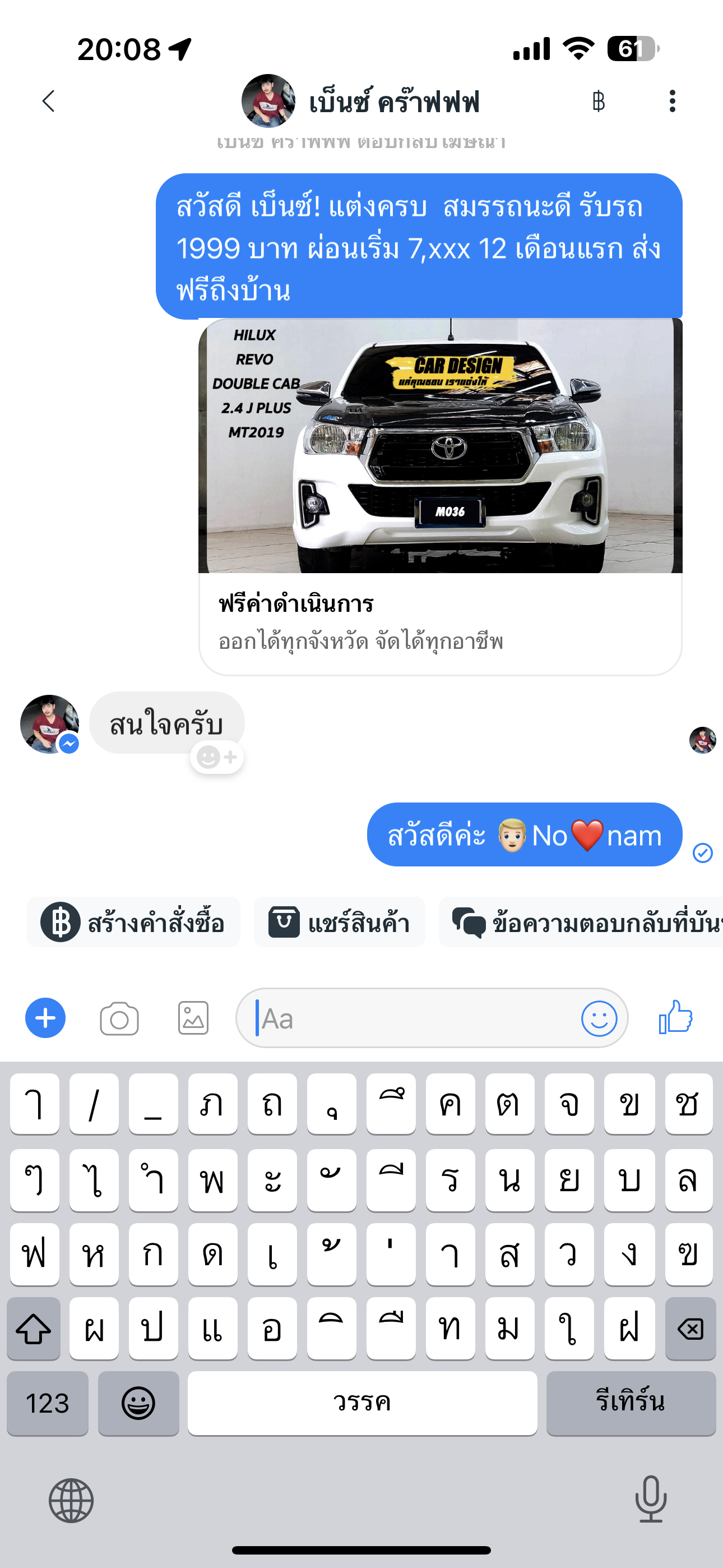This screenshot has width=723, height=1568.
Task: Open the three-dot overflow menu
Action: (x=672, y=101)
